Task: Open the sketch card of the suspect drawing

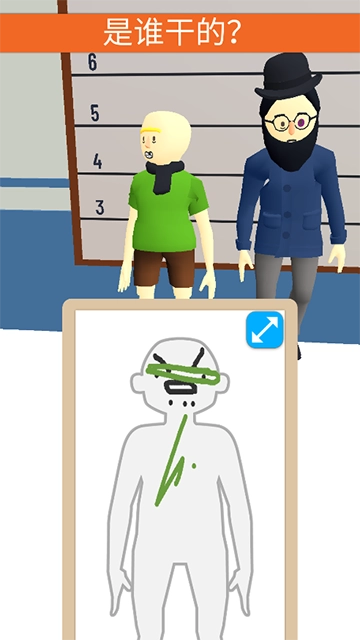Action: [x=180, y=469]
